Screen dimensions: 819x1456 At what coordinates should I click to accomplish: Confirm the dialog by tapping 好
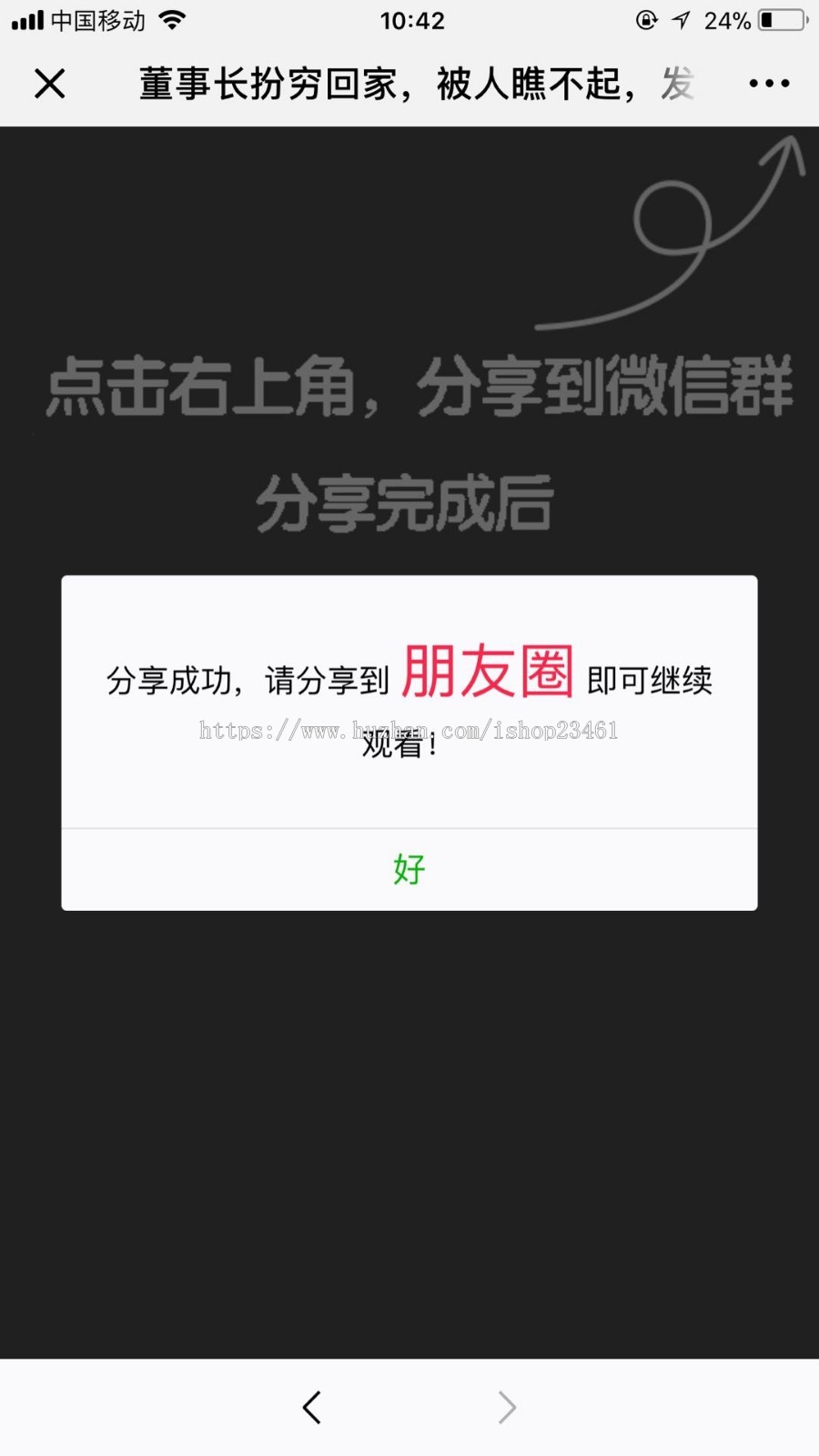pos(409,869)
